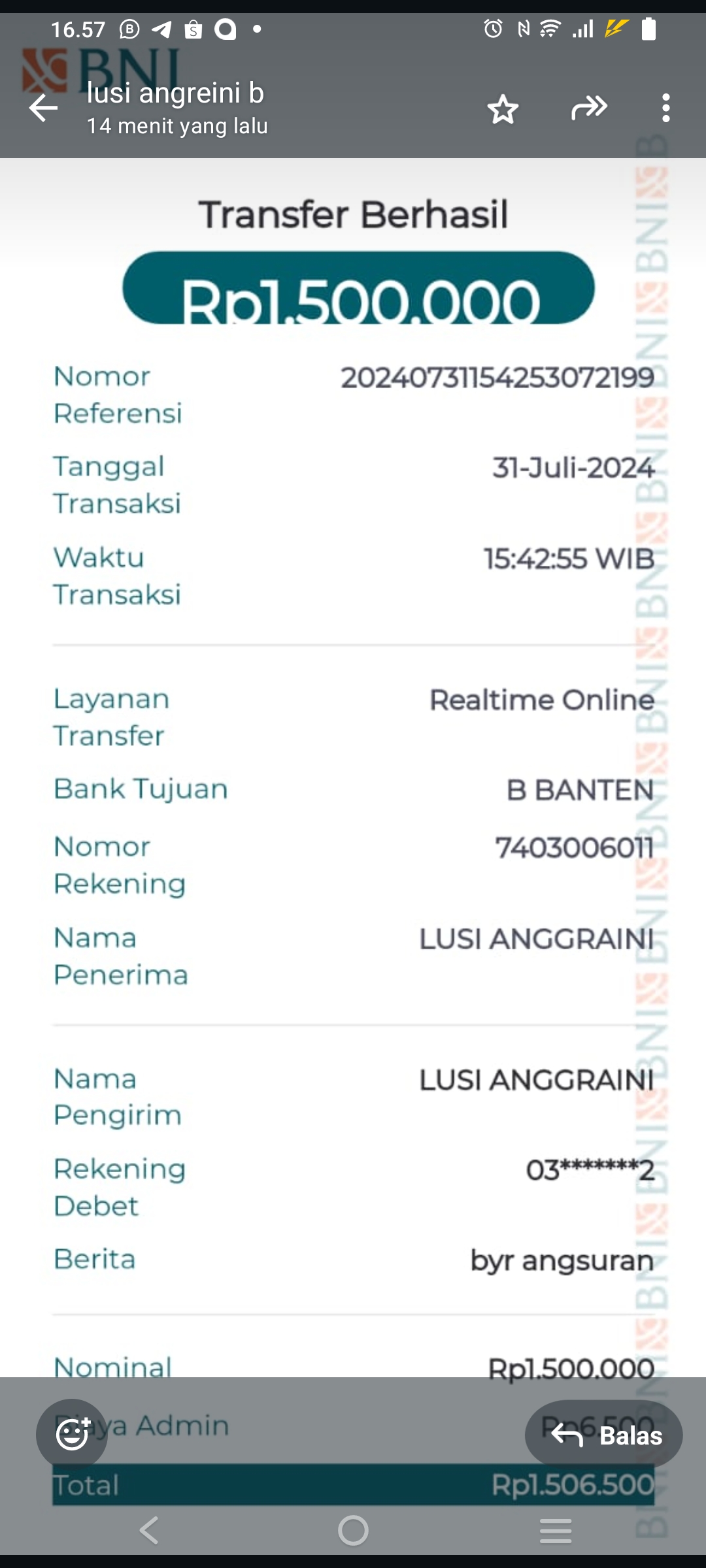Tap the back arrow to exit image view
Image resolution: width=706 pixels, height=1568 pixels.
(43, 108)
